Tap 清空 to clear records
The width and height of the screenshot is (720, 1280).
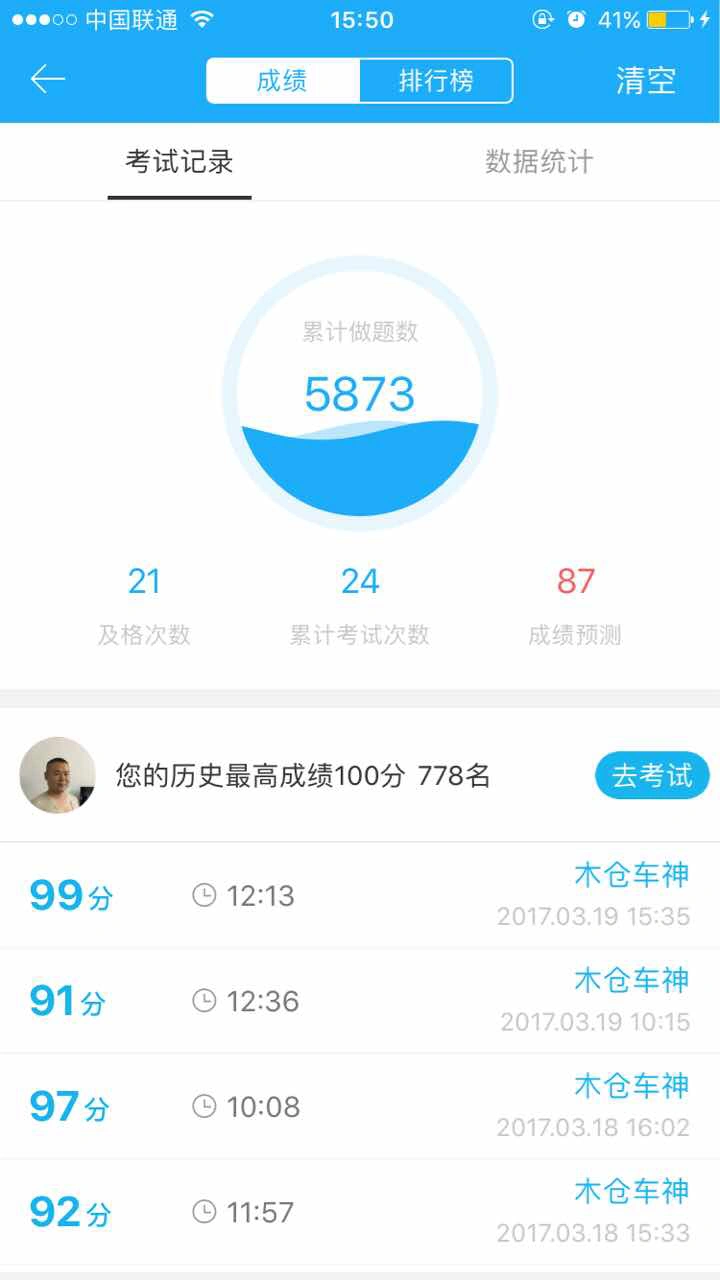pos(646,81)
